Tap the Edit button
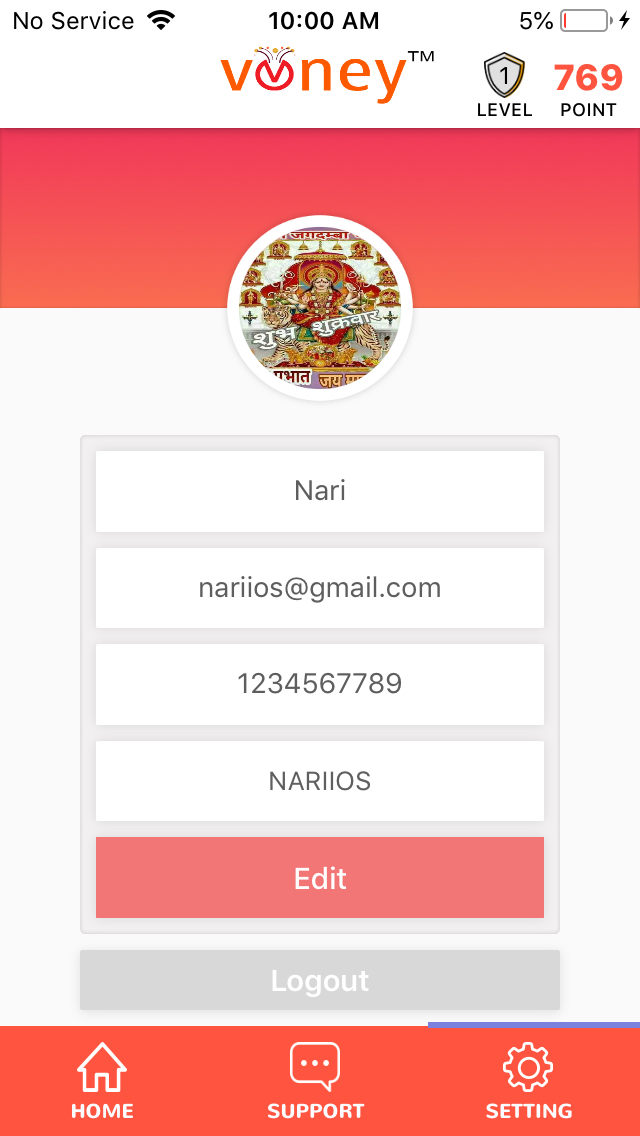 320,877
